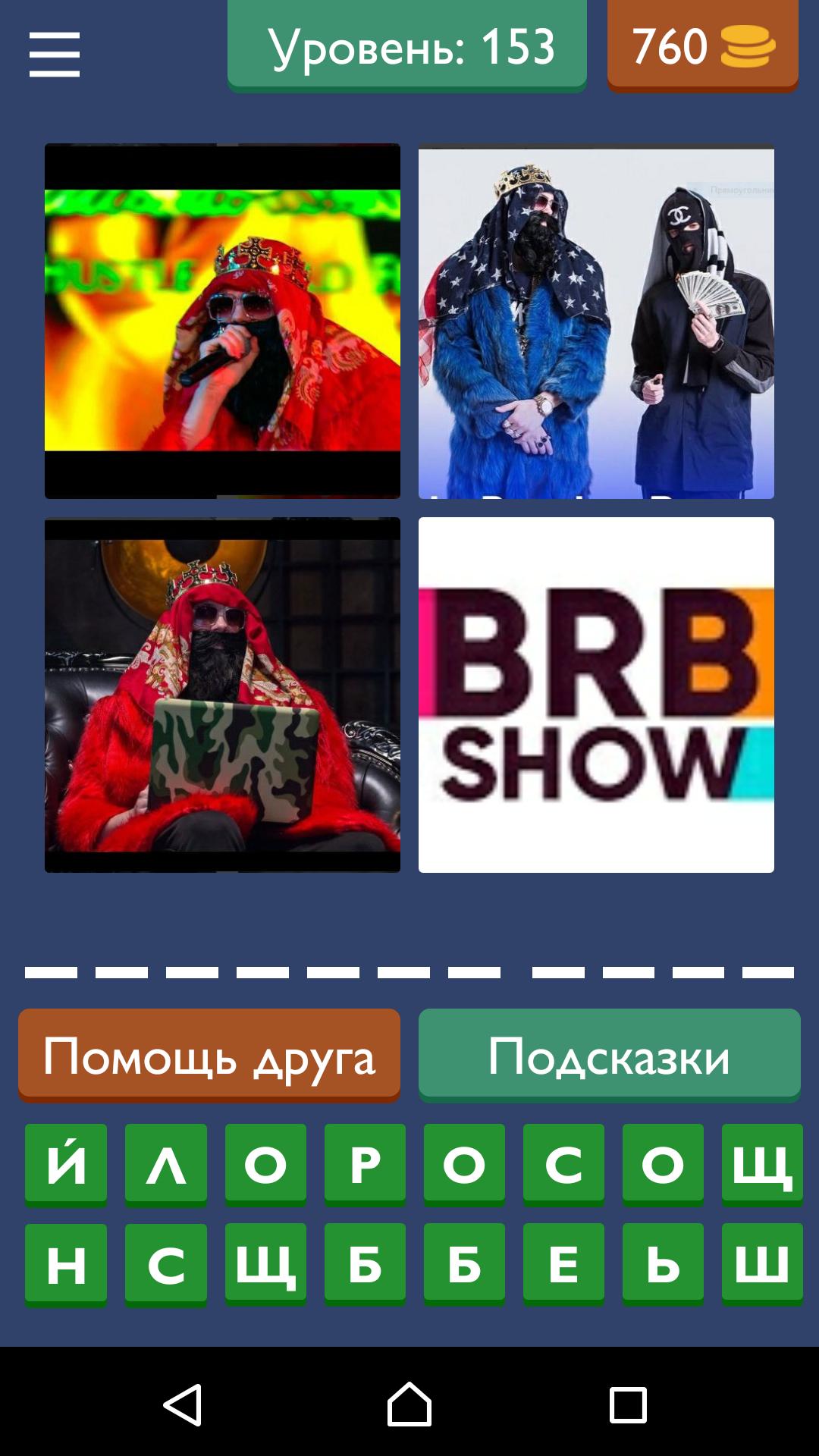Open the hamburger menu
819x1456 pixels.
55,54
